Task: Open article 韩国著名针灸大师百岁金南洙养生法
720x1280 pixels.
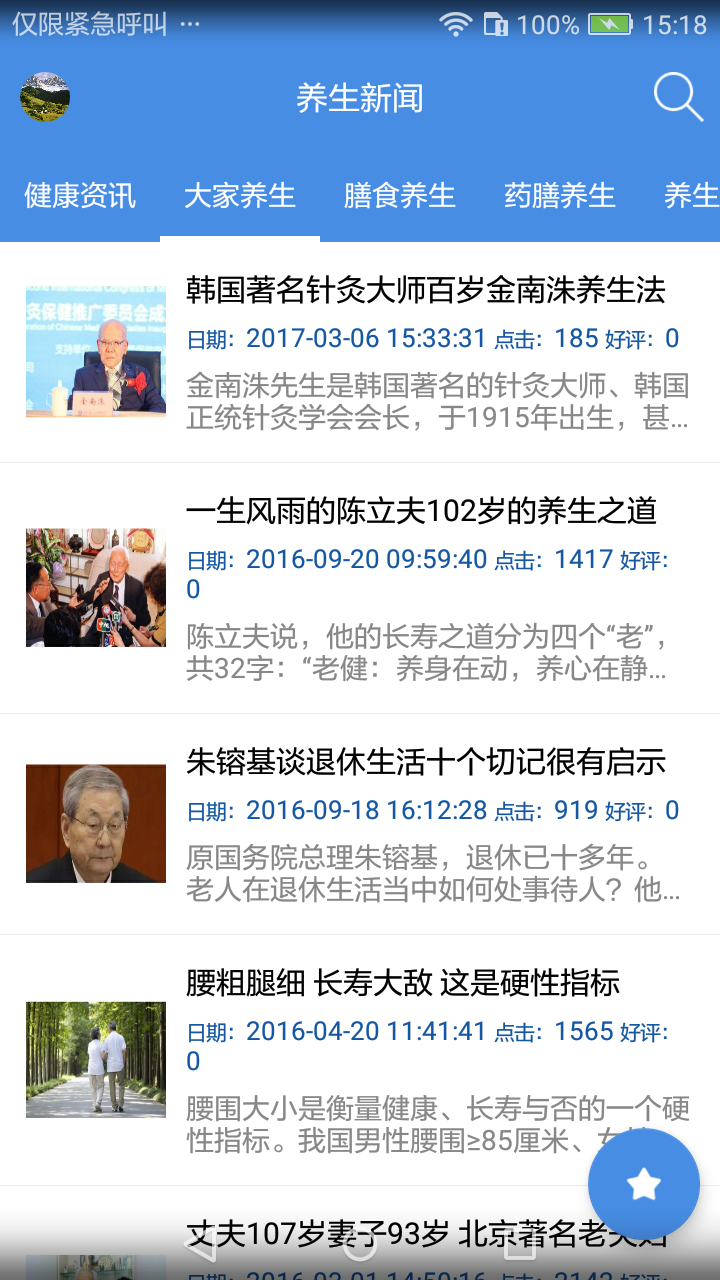Action: click(425, 291)
